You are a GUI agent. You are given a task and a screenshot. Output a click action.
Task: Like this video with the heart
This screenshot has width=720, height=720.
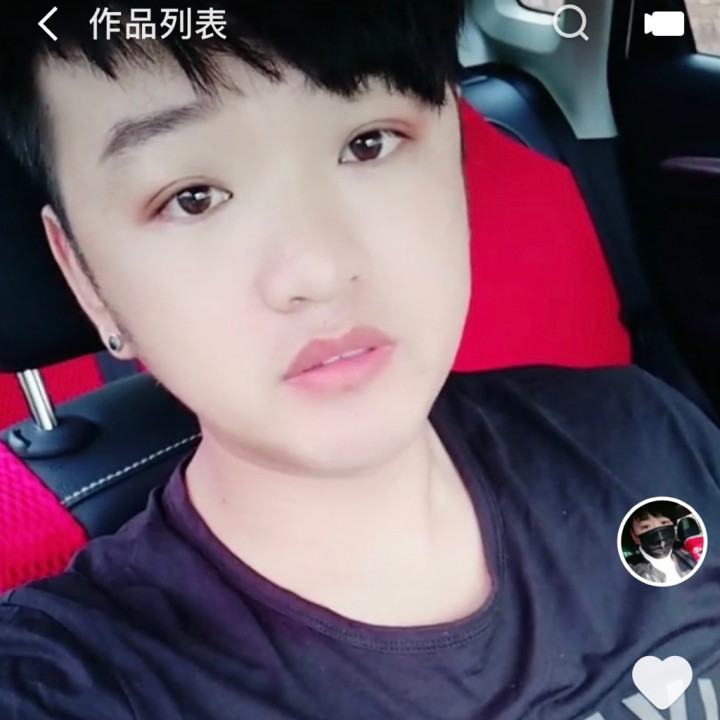point(662,682)
